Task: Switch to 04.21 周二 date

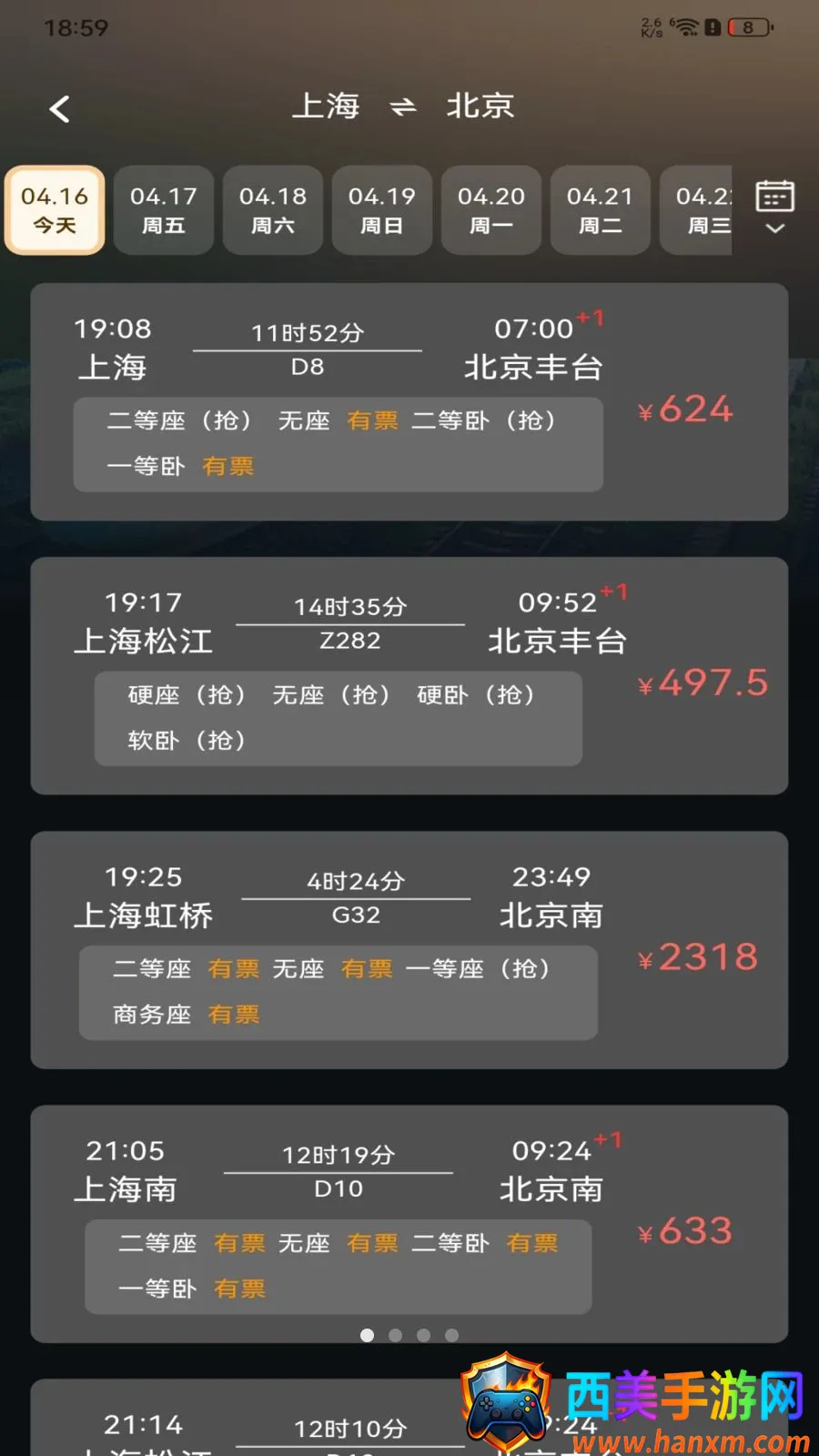Action: [601, 210]
